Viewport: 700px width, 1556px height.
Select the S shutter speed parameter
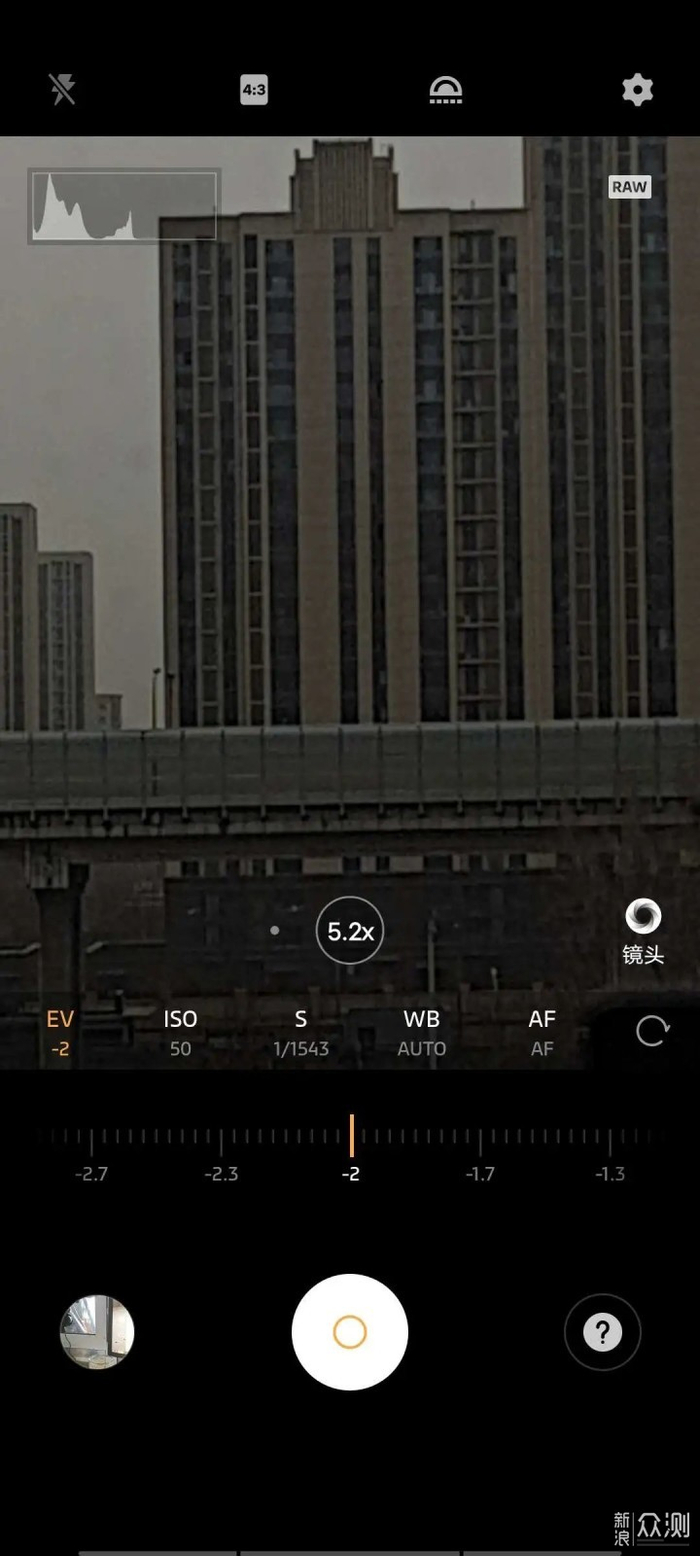(x=301, y=1032)
